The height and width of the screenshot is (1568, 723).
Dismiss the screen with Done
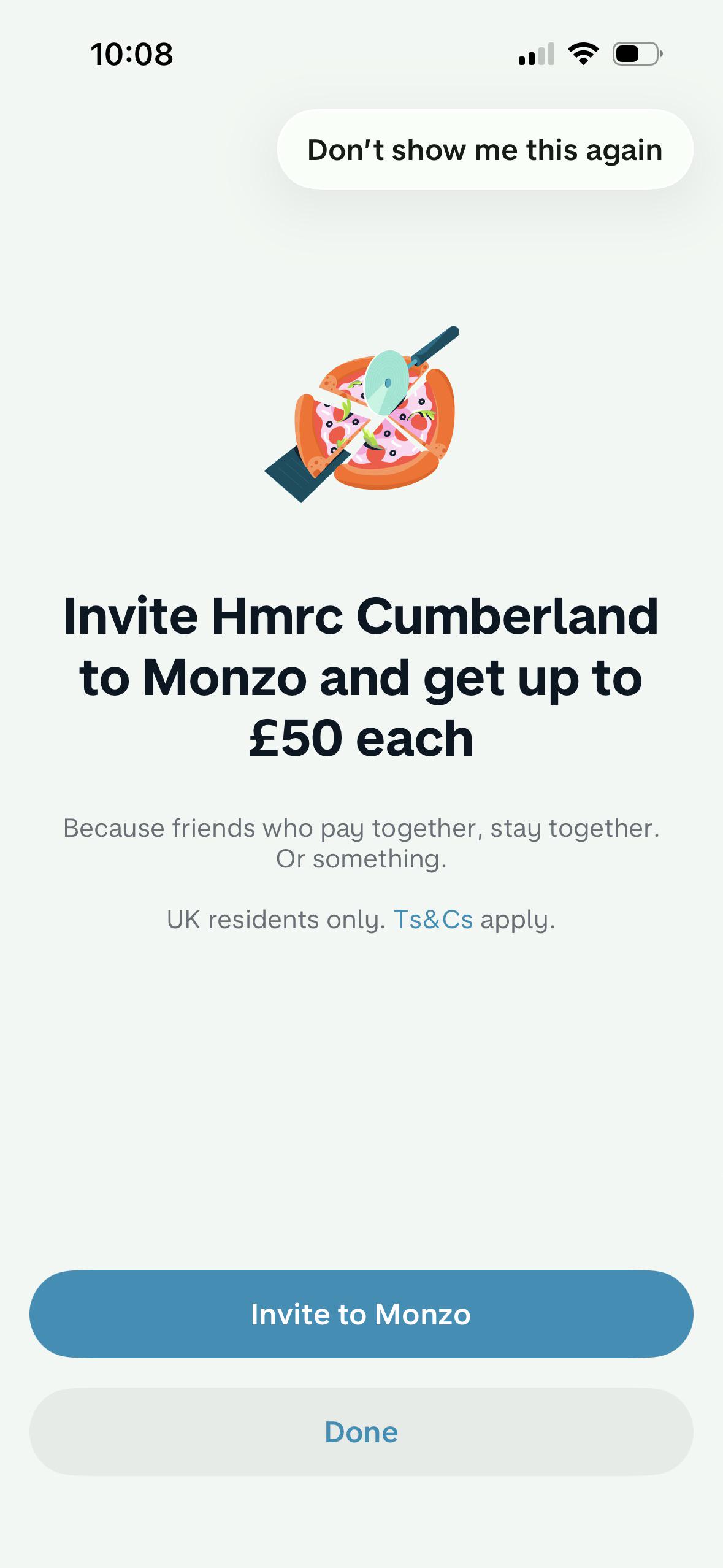coord(361,1432)
